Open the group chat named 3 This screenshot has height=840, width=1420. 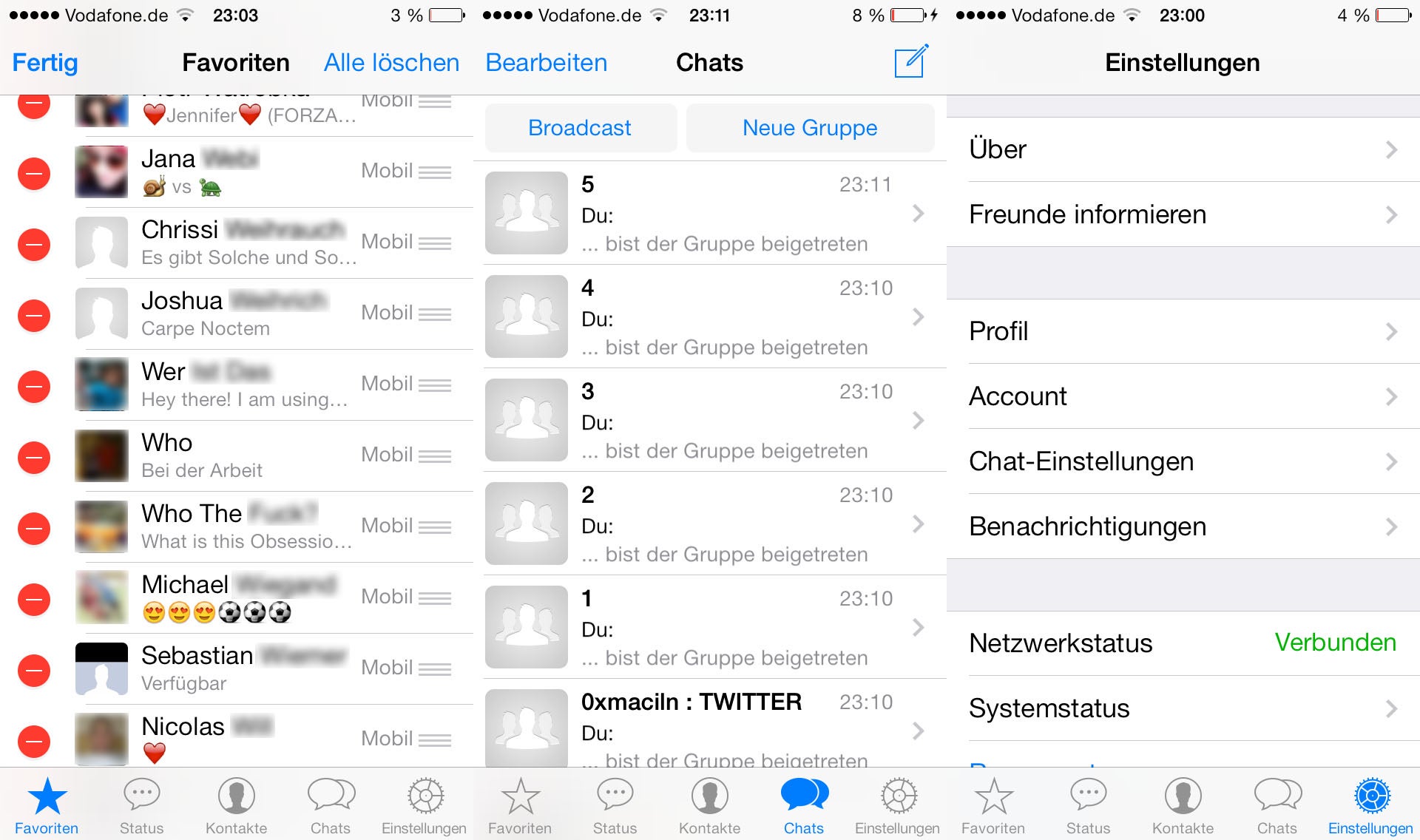[x=710, y=421]
